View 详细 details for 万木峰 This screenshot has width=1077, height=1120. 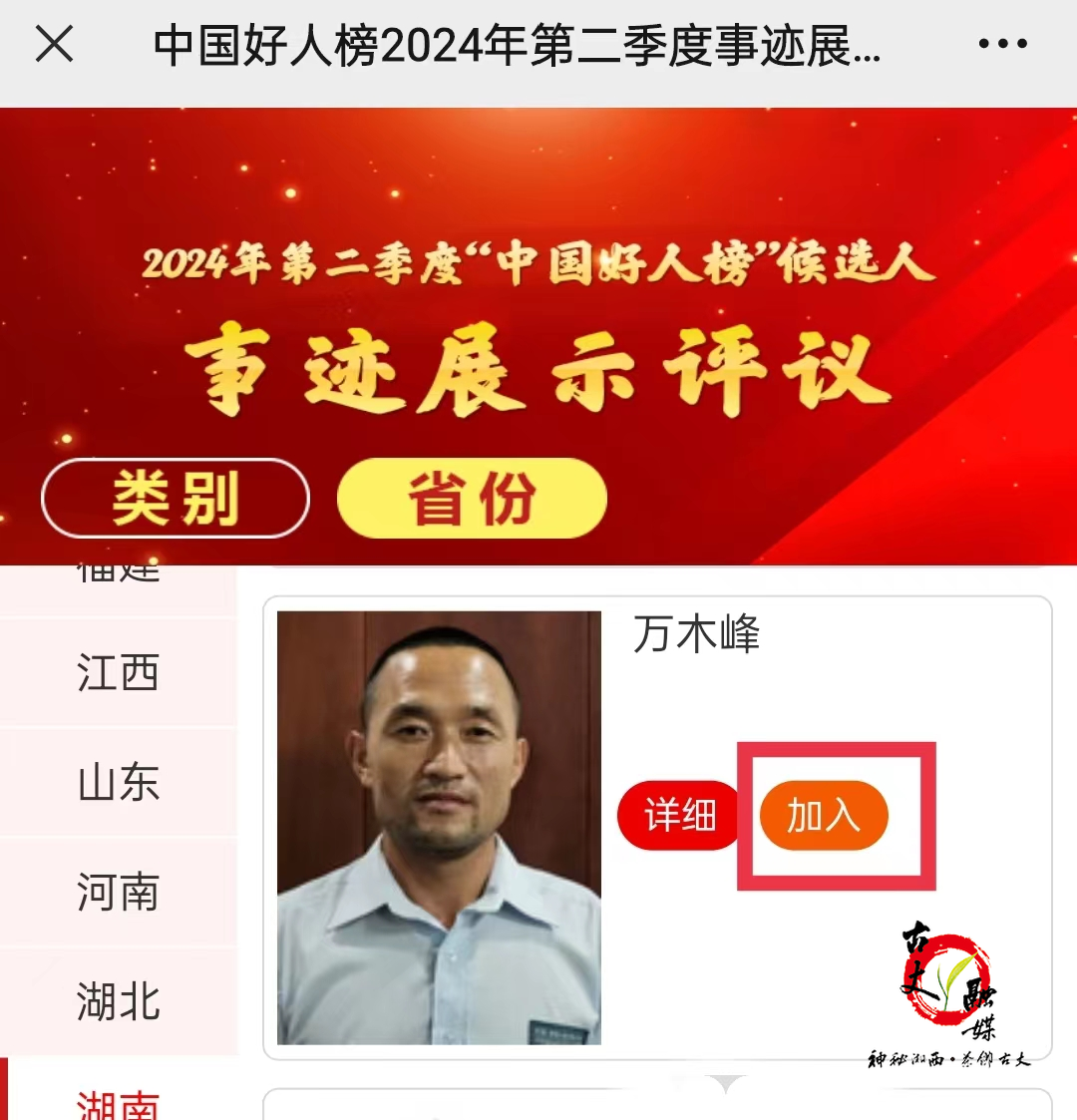(x=680, y=816)
